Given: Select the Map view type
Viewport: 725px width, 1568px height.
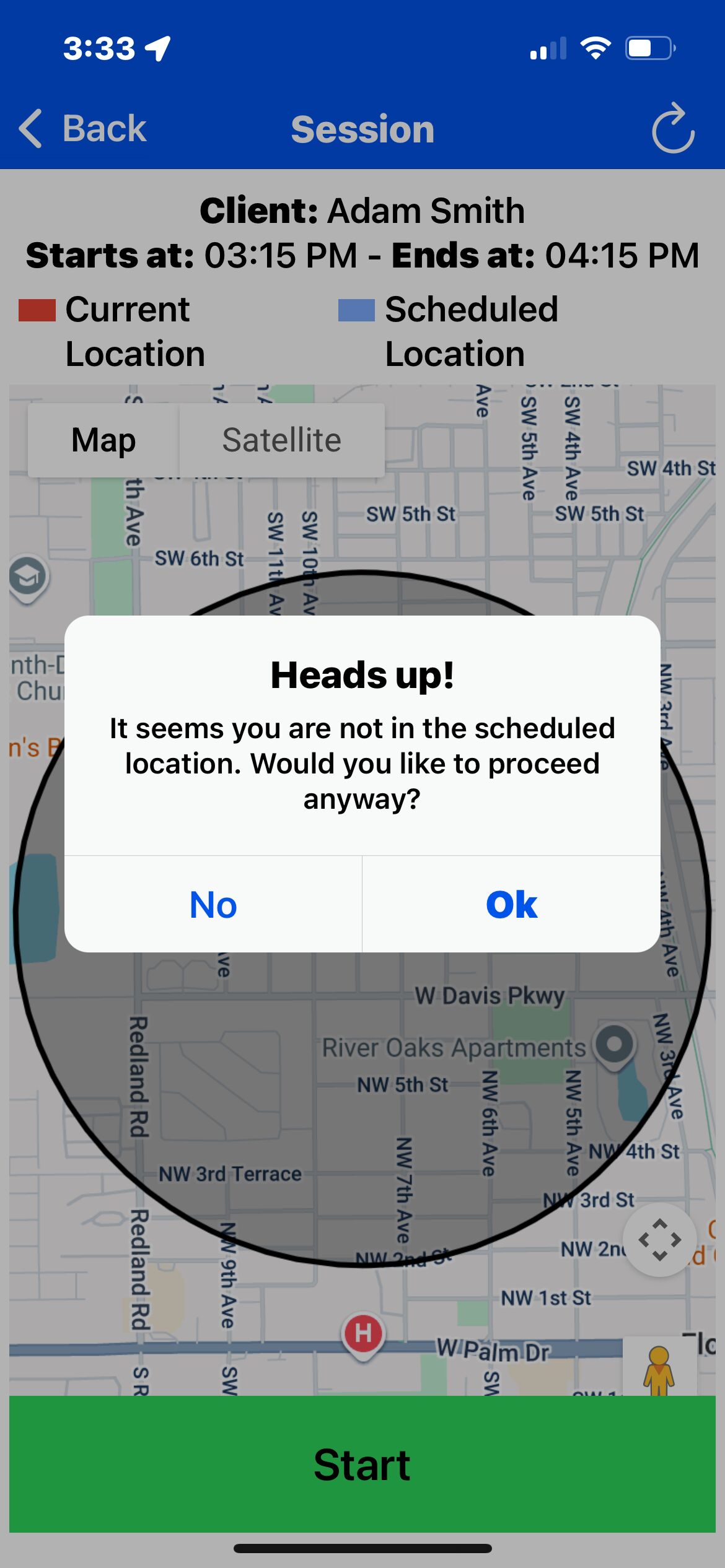Looking at the screenshot, I should tap(103, 440).
